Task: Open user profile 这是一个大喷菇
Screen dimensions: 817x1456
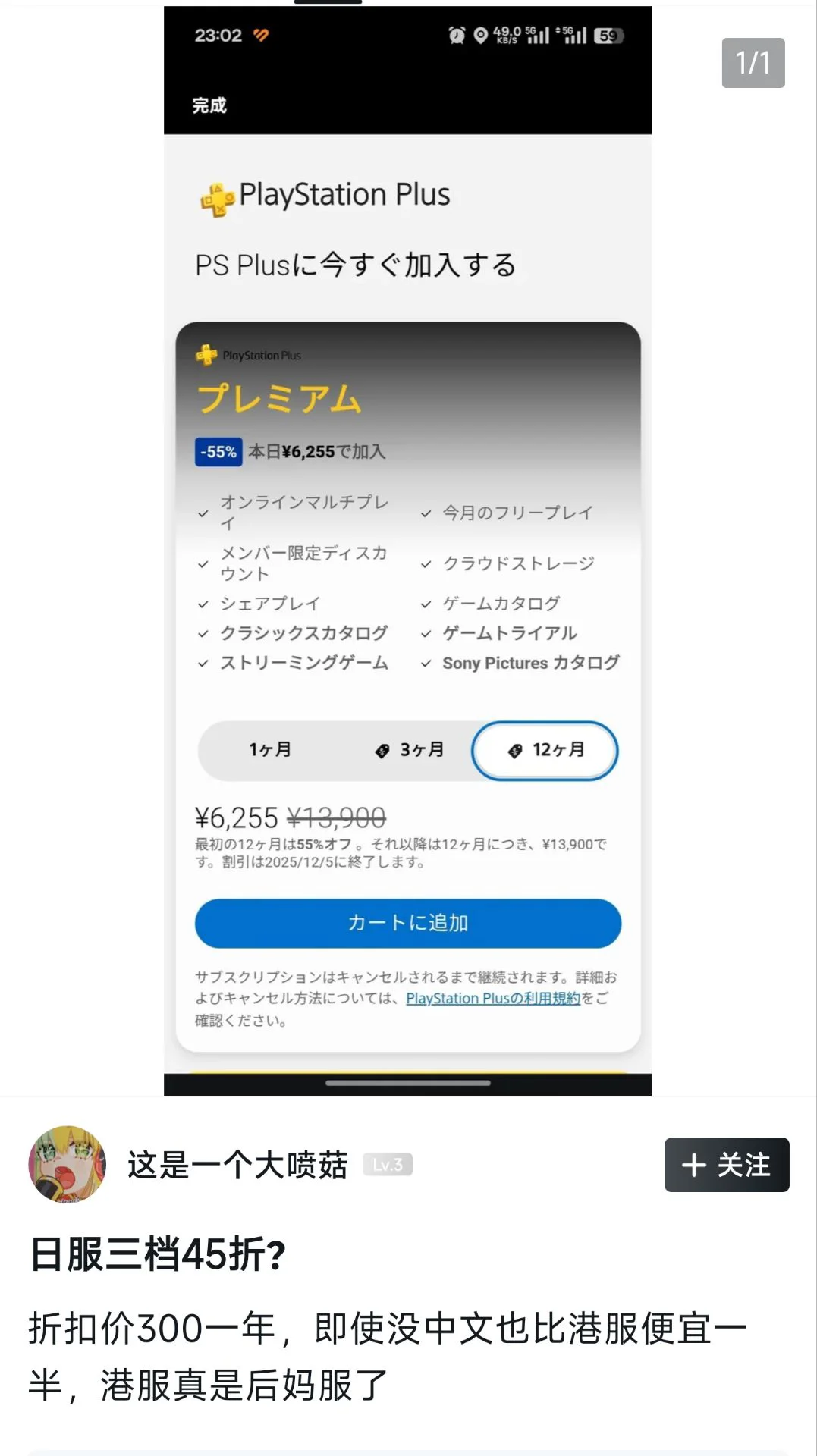Action: tap(237, 1165)
